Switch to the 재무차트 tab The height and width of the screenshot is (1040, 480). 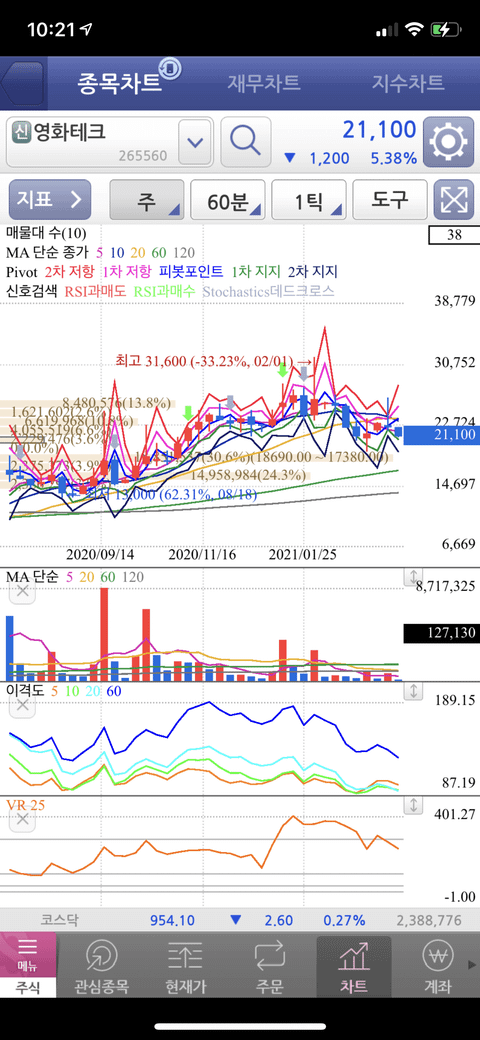point(264,84)
